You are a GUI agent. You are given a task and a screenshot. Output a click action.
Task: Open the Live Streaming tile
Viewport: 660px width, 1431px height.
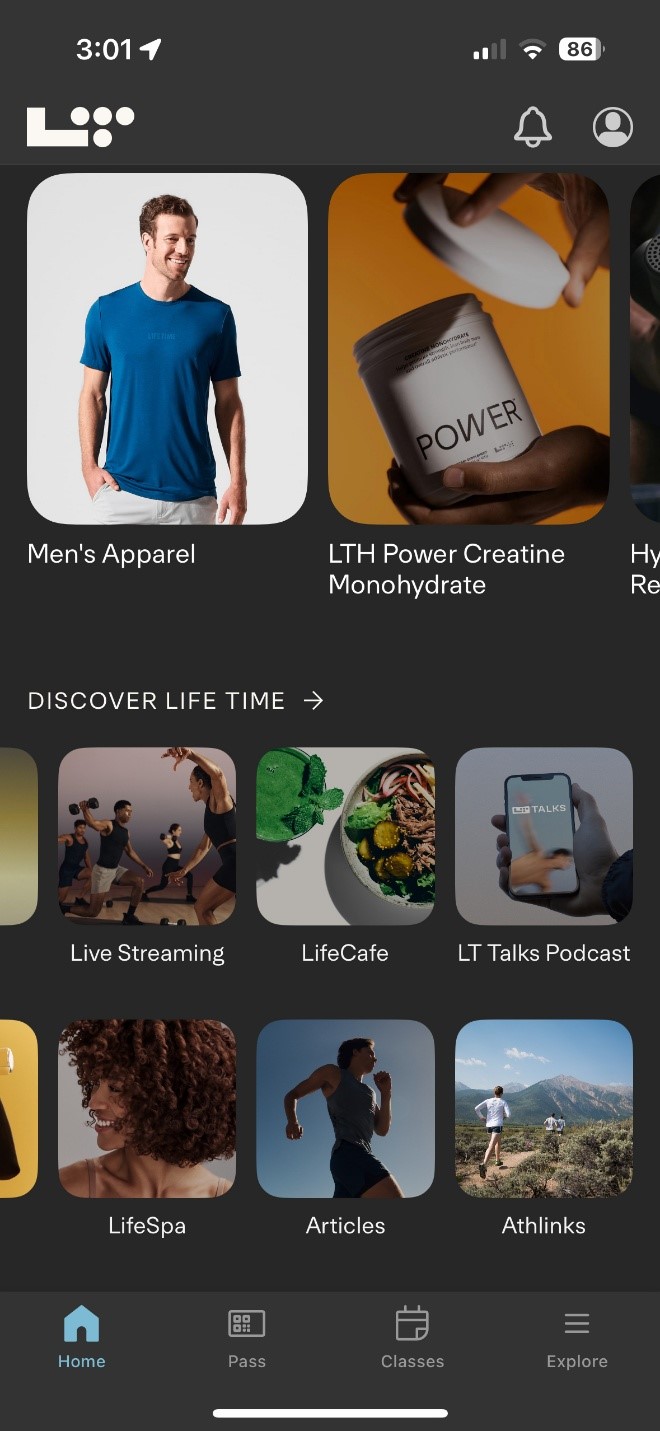(147, 836)
